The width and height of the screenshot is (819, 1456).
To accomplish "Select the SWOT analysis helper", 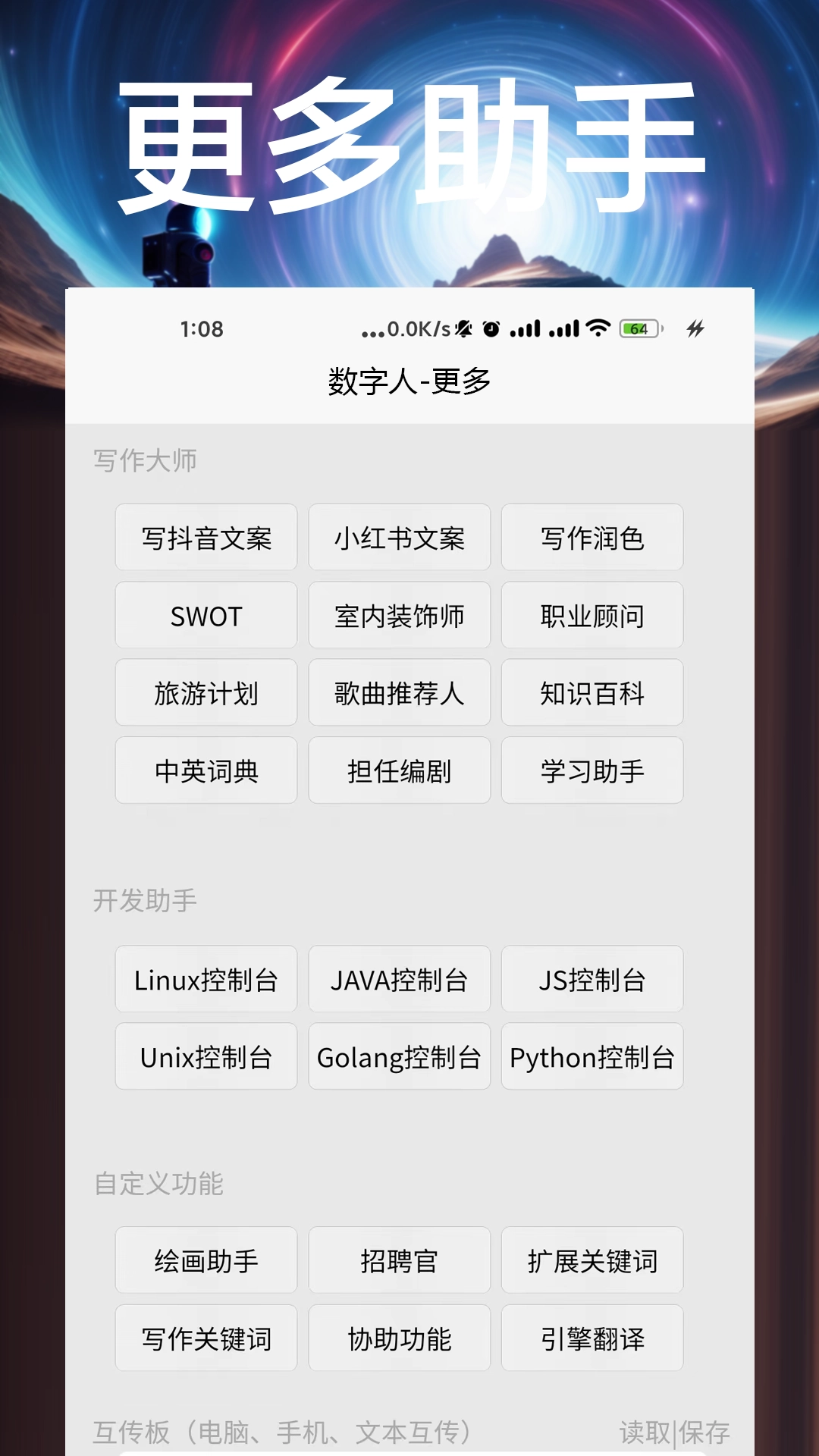I will 206,616.
